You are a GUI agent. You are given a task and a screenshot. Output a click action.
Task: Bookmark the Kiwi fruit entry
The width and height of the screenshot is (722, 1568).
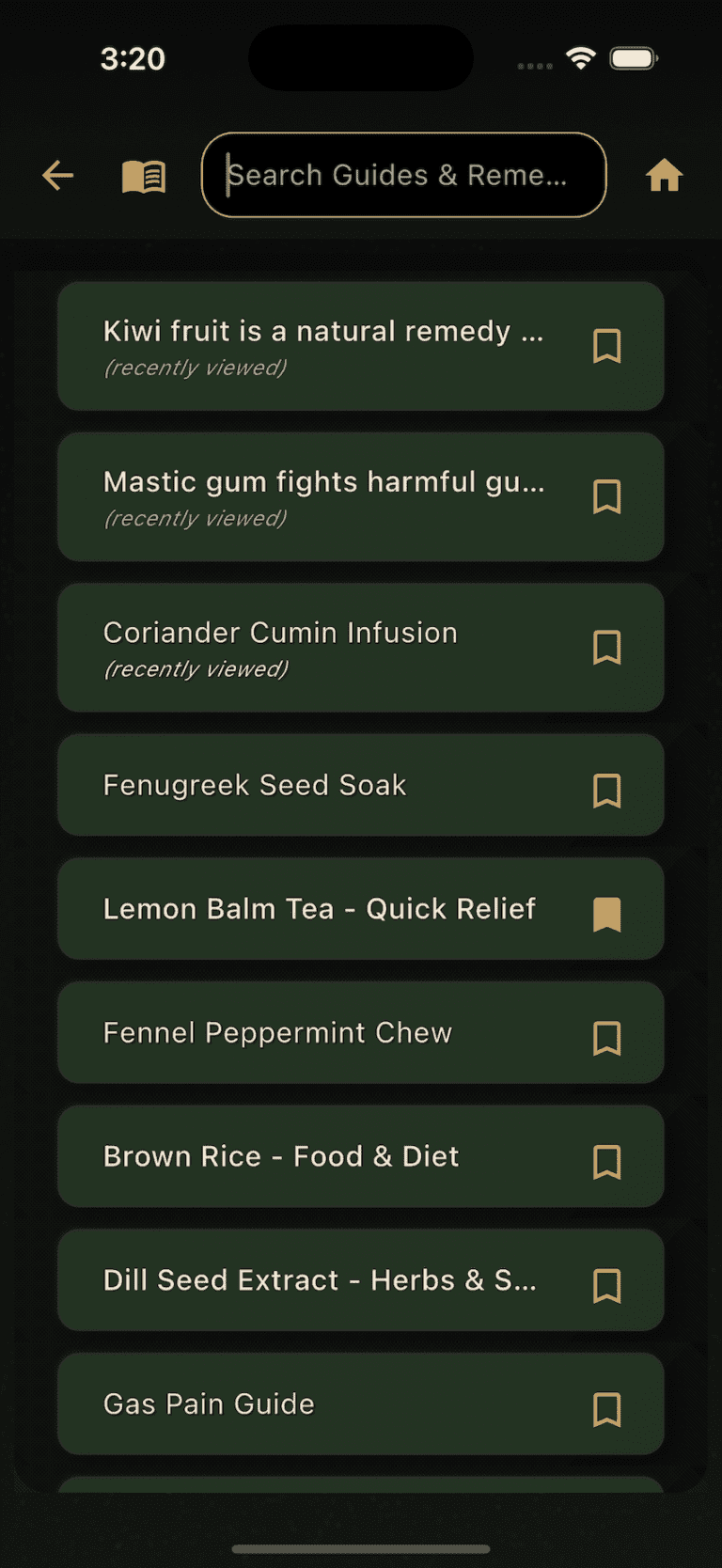coord(607,346)
